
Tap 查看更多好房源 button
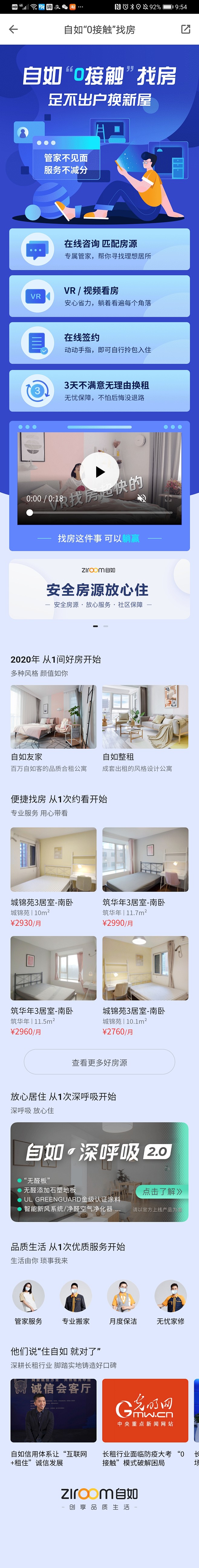point(99,1062)
